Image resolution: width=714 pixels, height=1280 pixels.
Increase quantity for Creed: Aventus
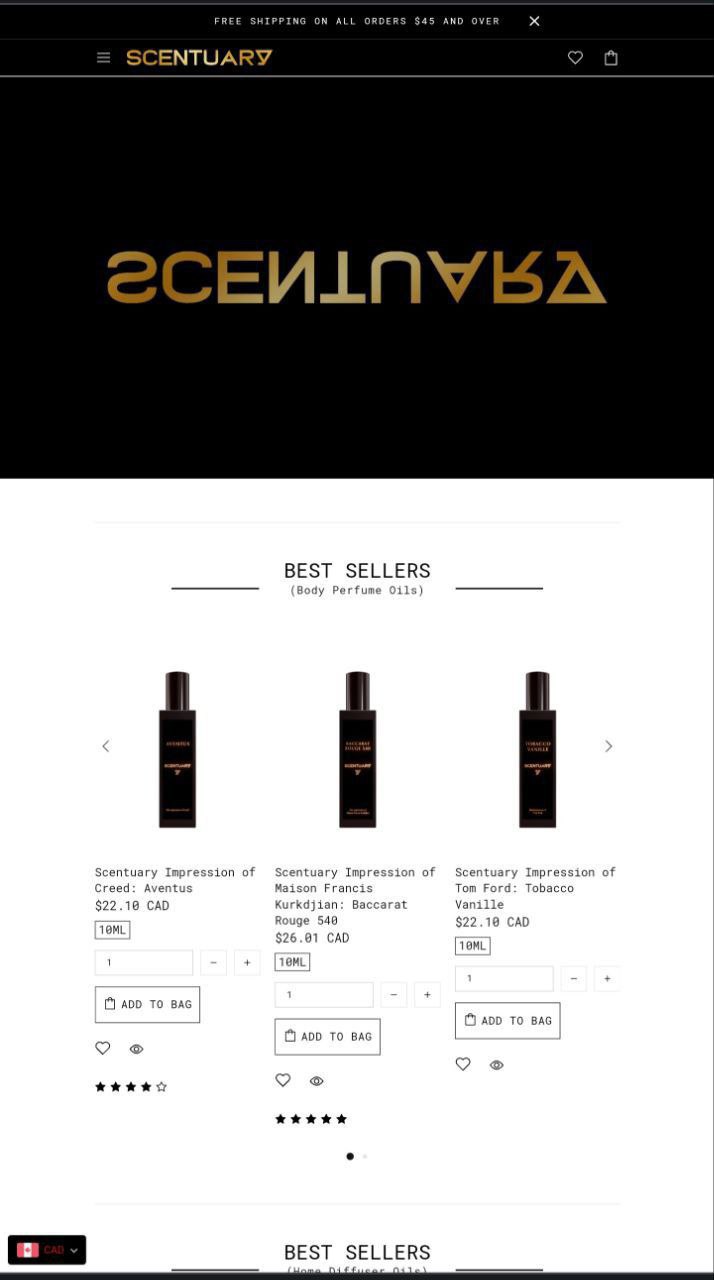[247, 963]
